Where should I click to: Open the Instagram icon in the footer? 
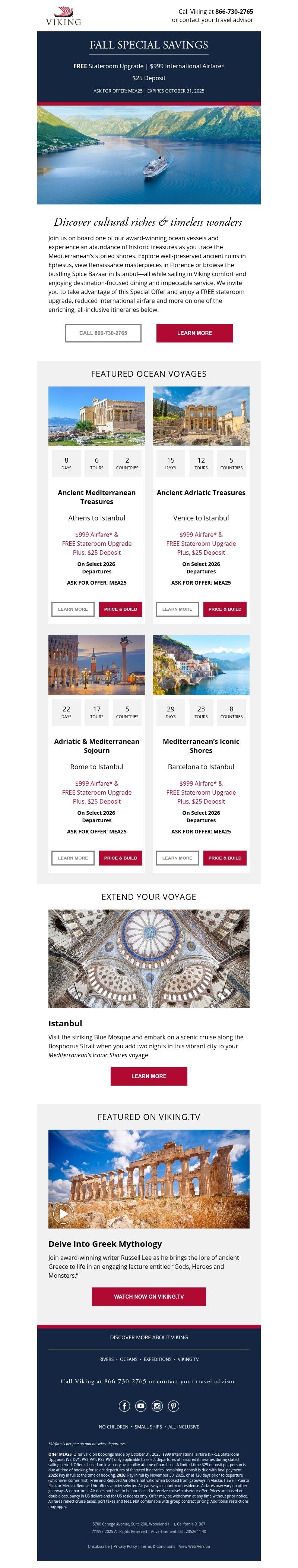click(157, 1405)
